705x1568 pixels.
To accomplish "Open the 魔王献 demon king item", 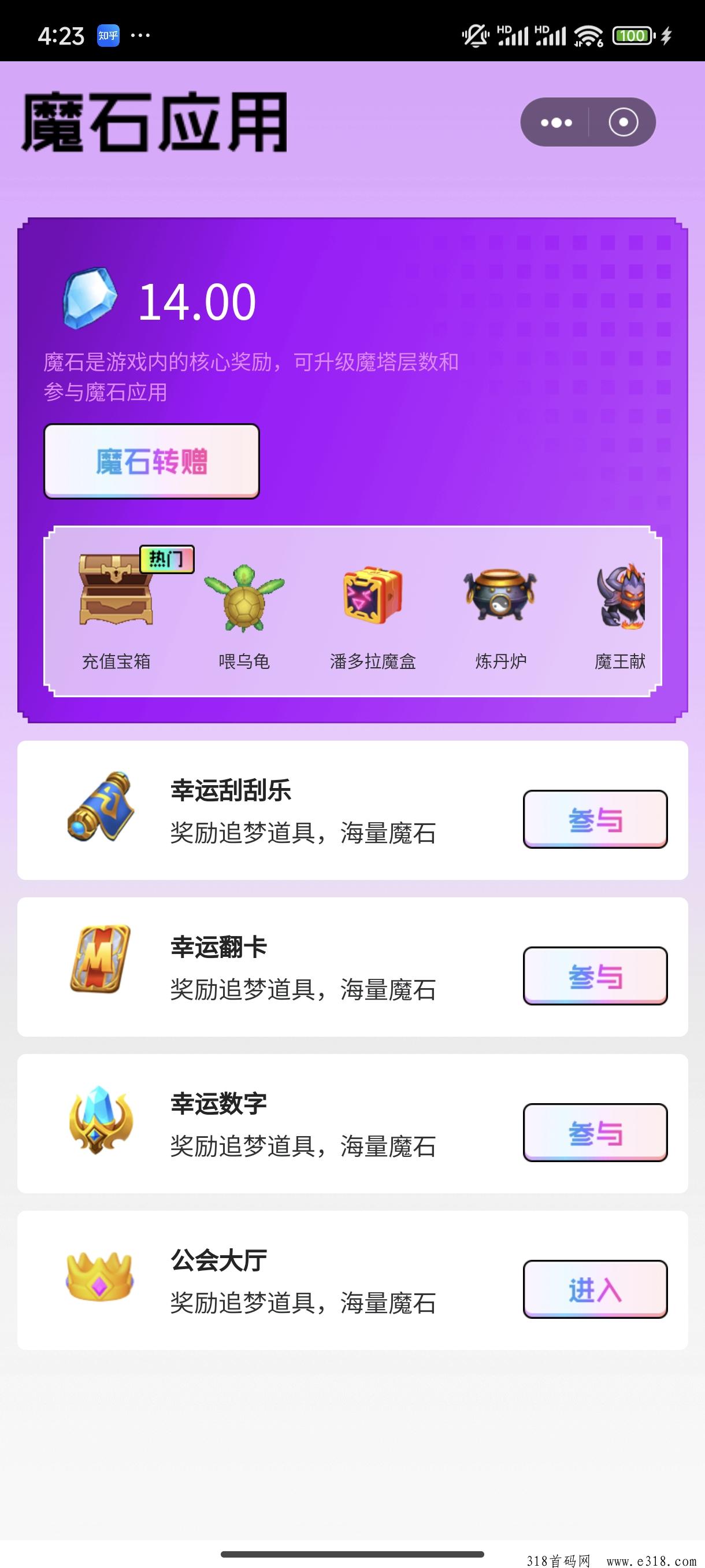I will 621,612.
